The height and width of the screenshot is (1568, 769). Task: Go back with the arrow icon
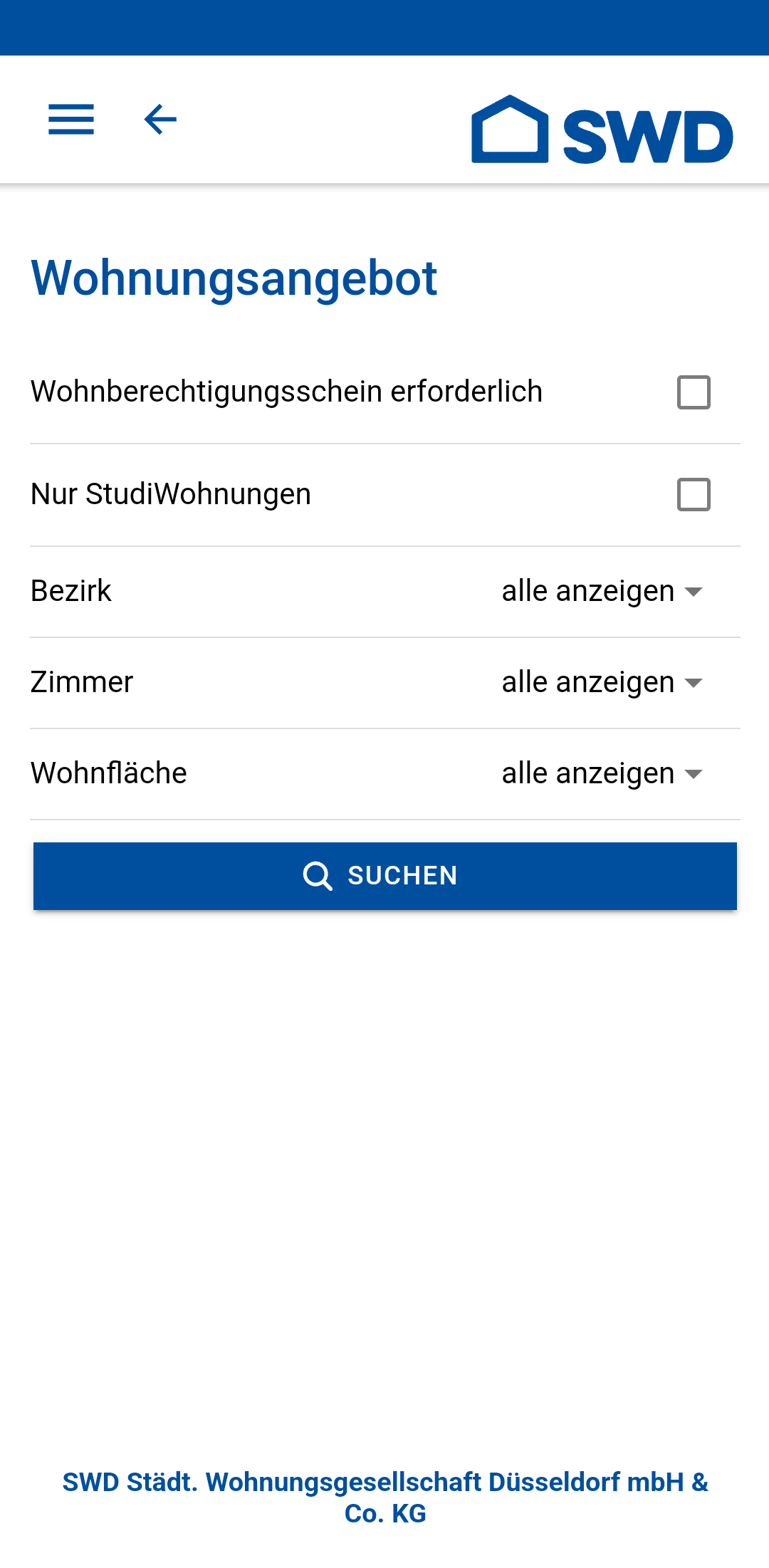point(160,119)
